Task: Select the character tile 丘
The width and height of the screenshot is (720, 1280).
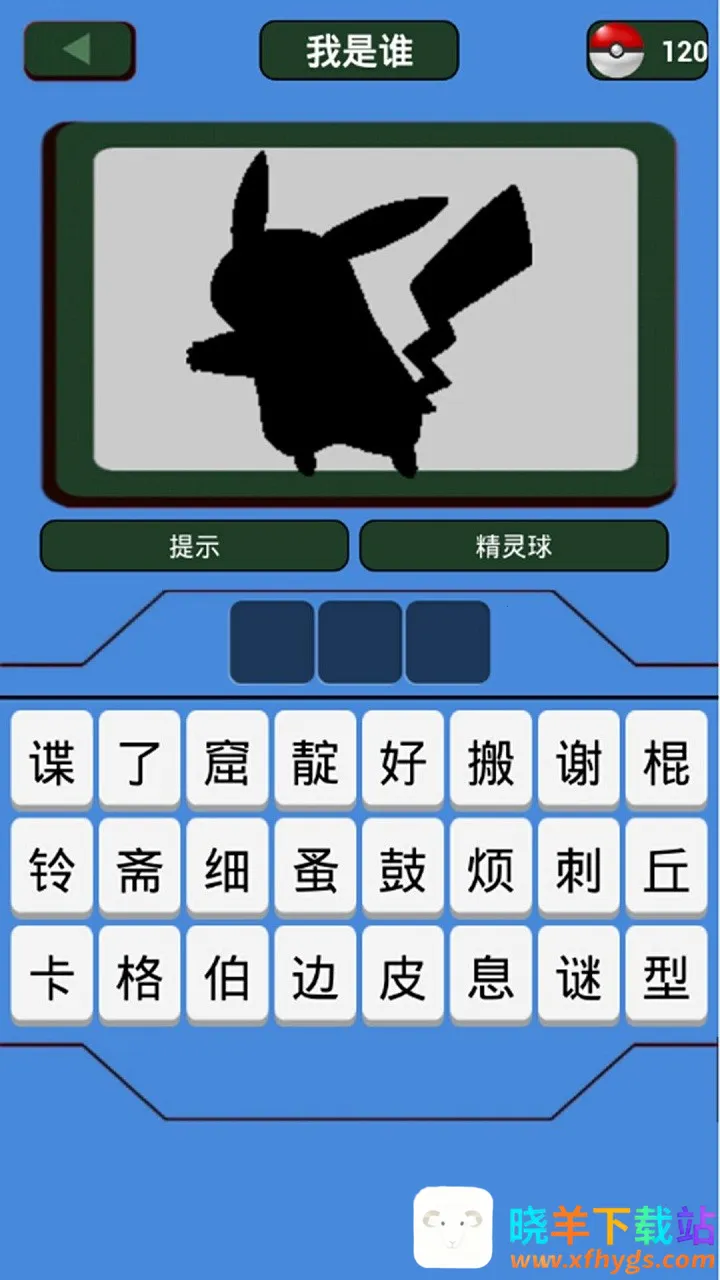Action: pos(666,868)
